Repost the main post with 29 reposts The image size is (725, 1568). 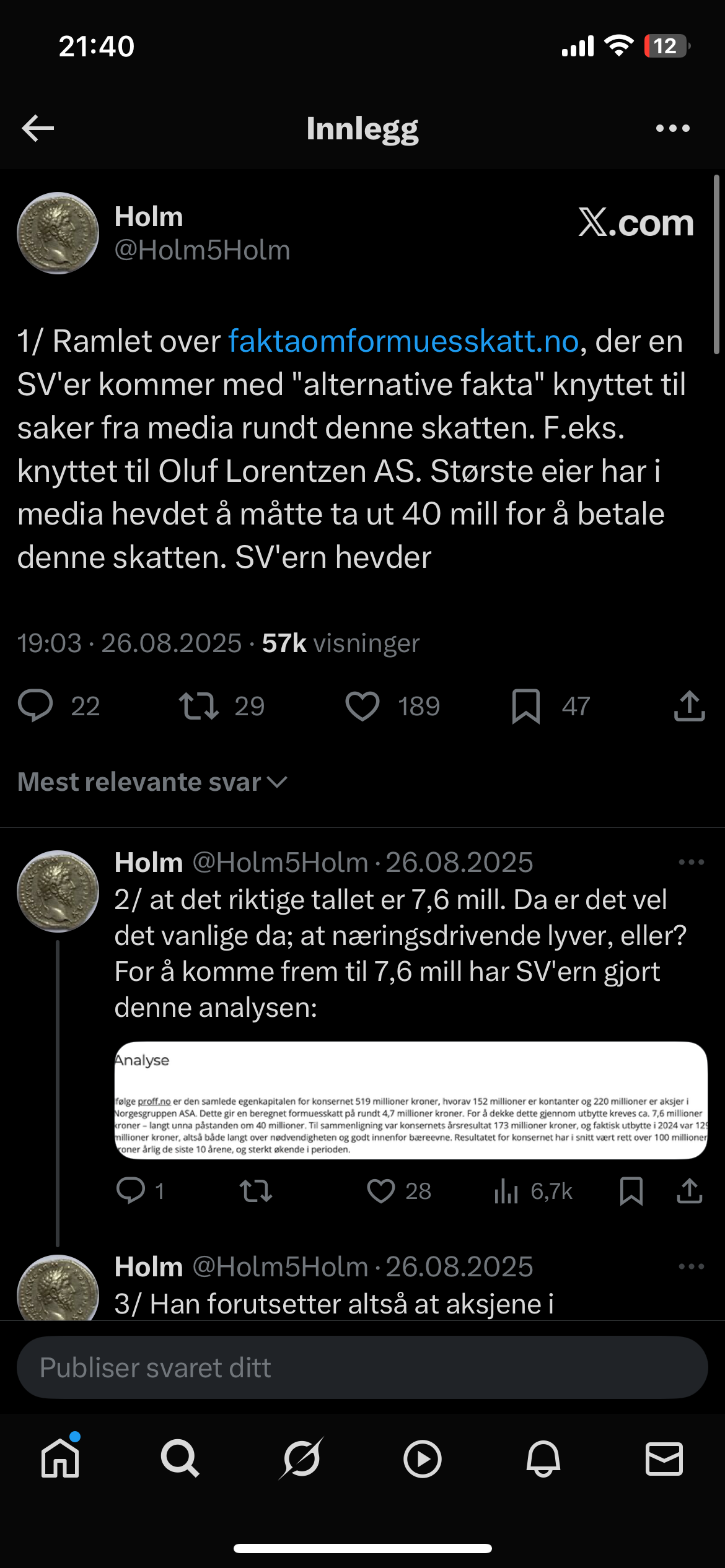(198, 706)
